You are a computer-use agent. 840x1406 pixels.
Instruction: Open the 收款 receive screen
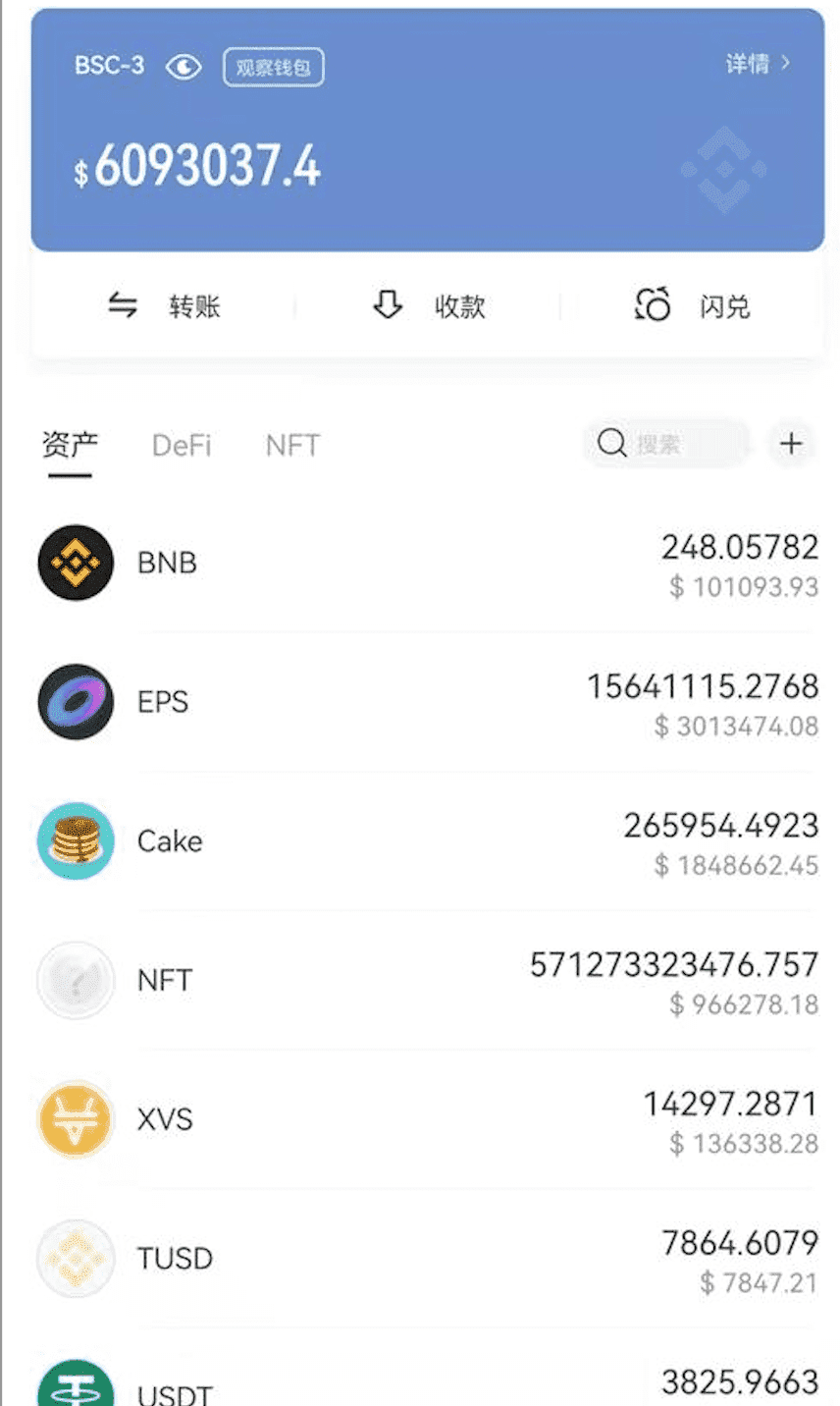pyautogui.click(x=429, y=306)
